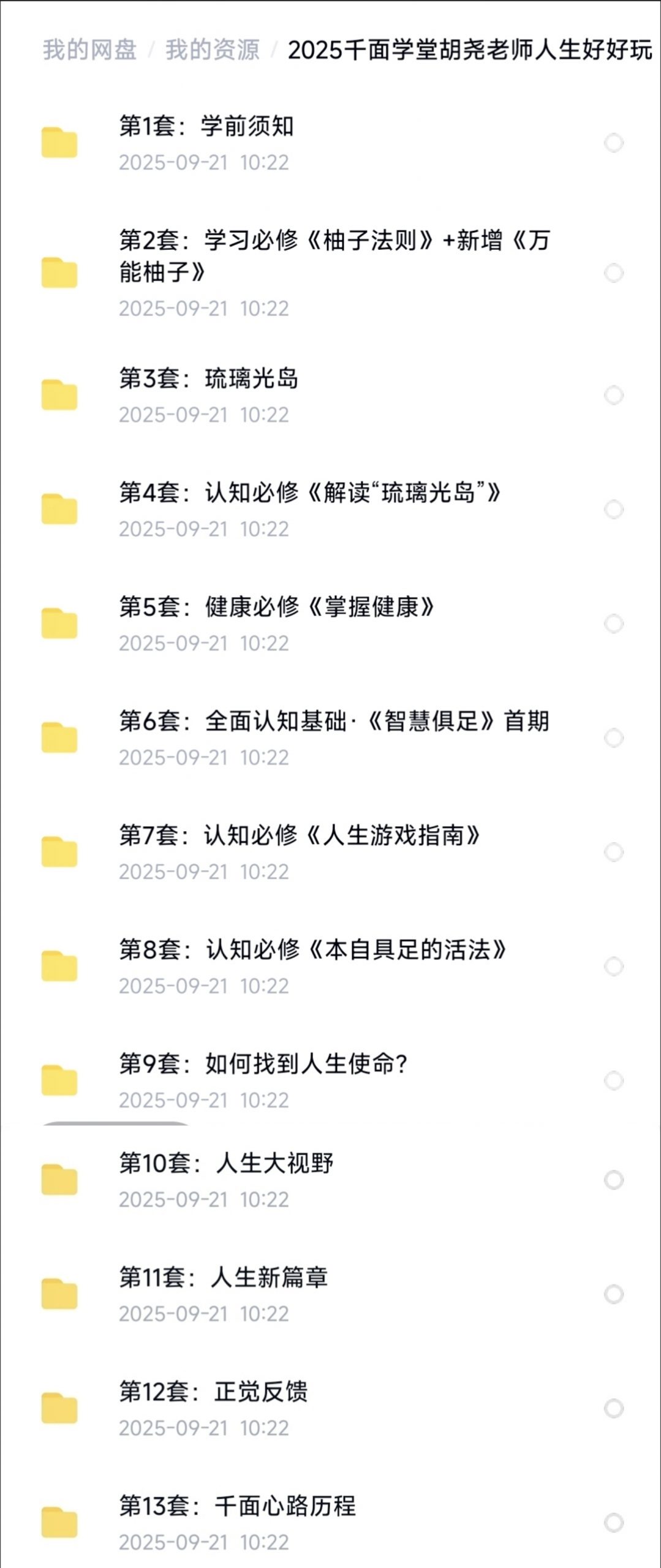Go back to 我的网盘 in breadcrumb
661x1568 pixels.
pyautogui.click(x=89, y=50)
